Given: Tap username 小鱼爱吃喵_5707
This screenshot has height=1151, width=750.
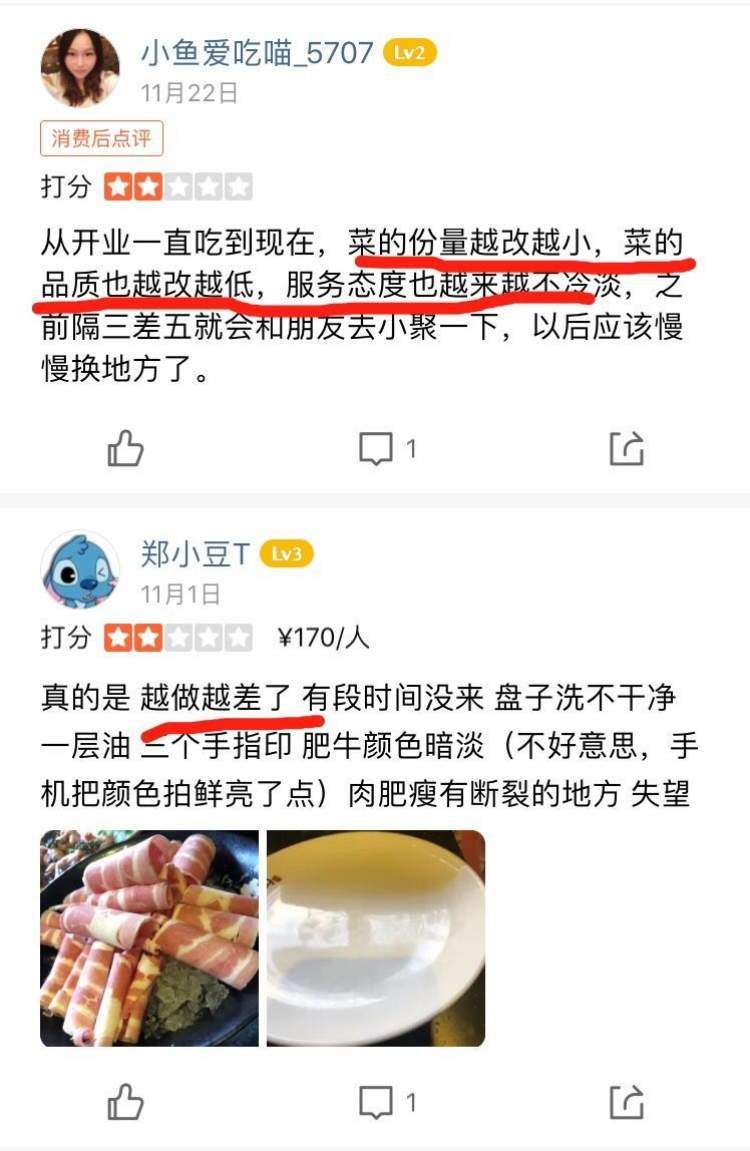Looking at the screenshot, I should tap(256, 53).
